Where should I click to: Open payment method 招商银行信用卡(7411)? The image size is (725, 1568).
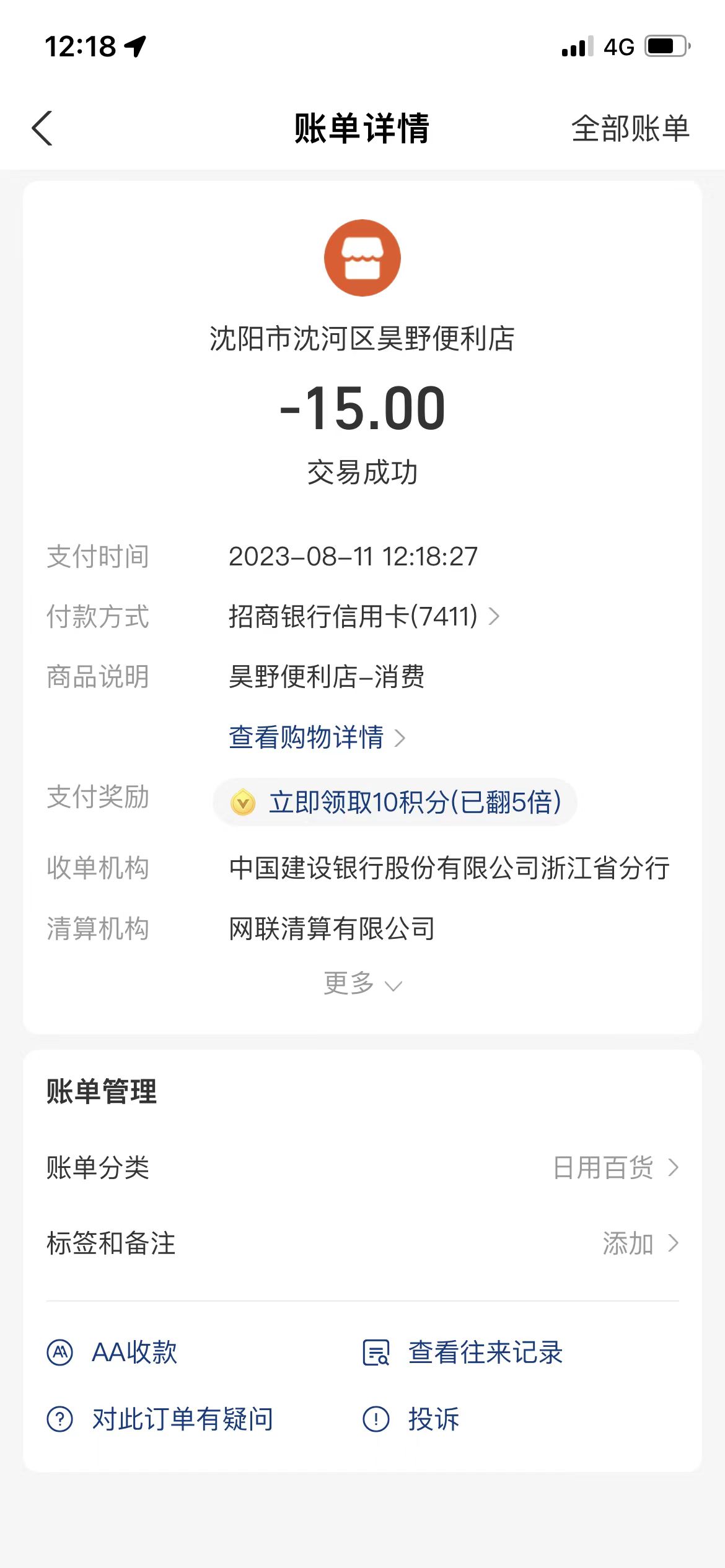pos(363,617)
